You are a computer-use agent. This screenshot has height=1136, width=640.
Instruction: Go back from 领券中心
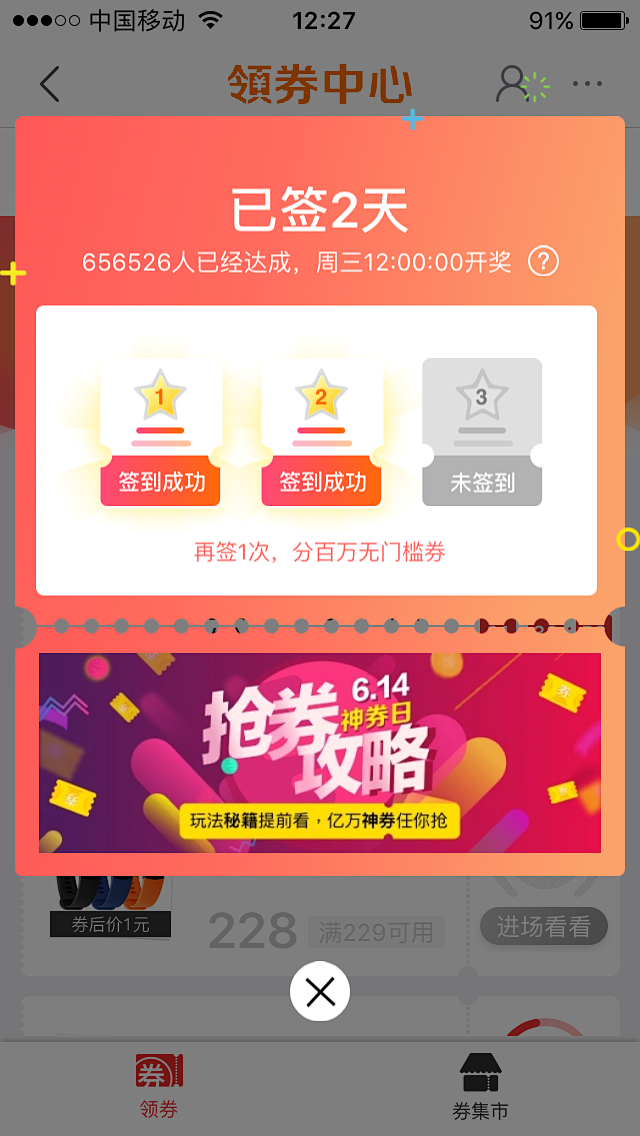(x=50, y=84)
